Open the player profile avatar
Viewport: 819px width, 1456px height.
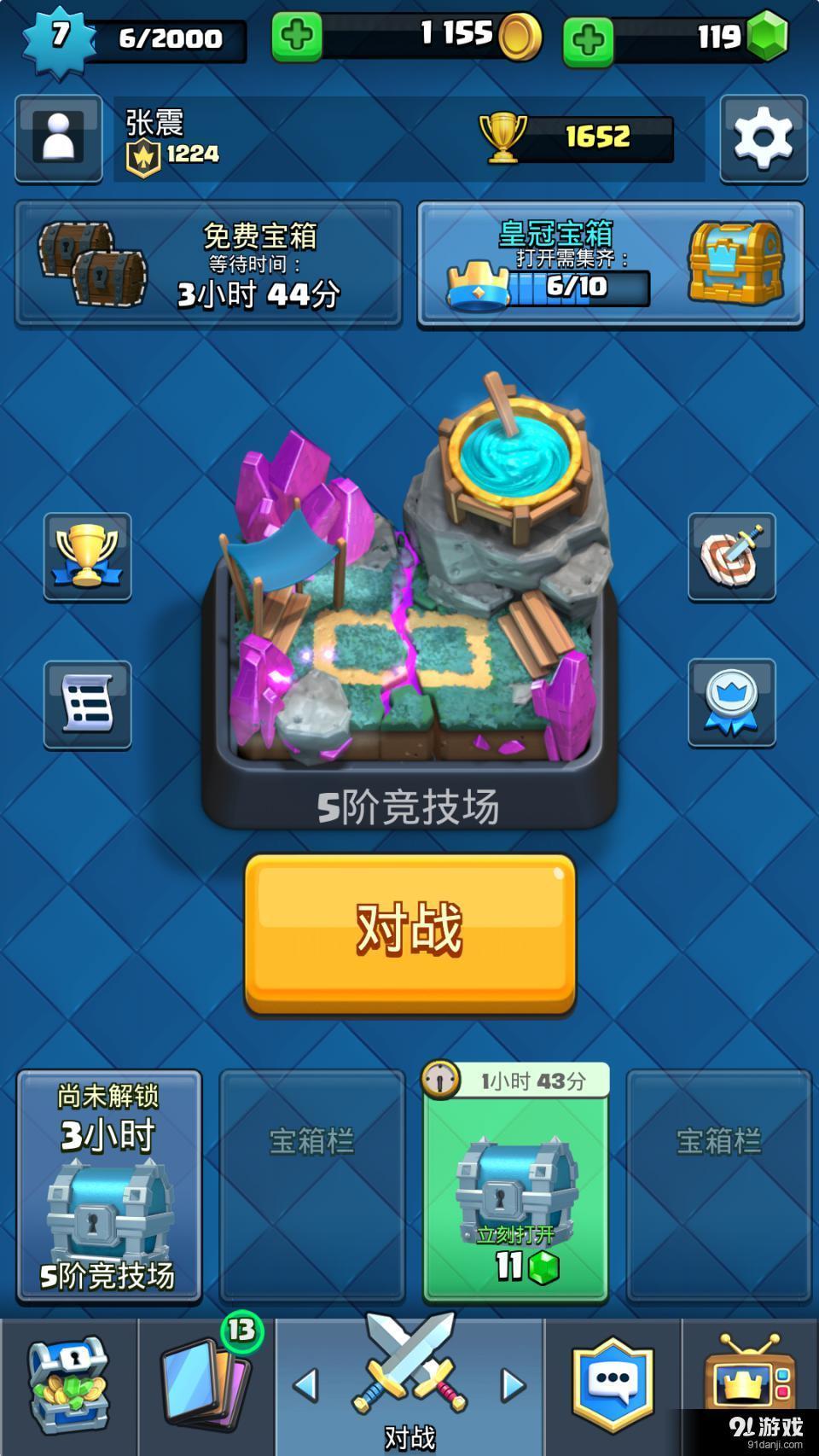[x=58, y=138]
